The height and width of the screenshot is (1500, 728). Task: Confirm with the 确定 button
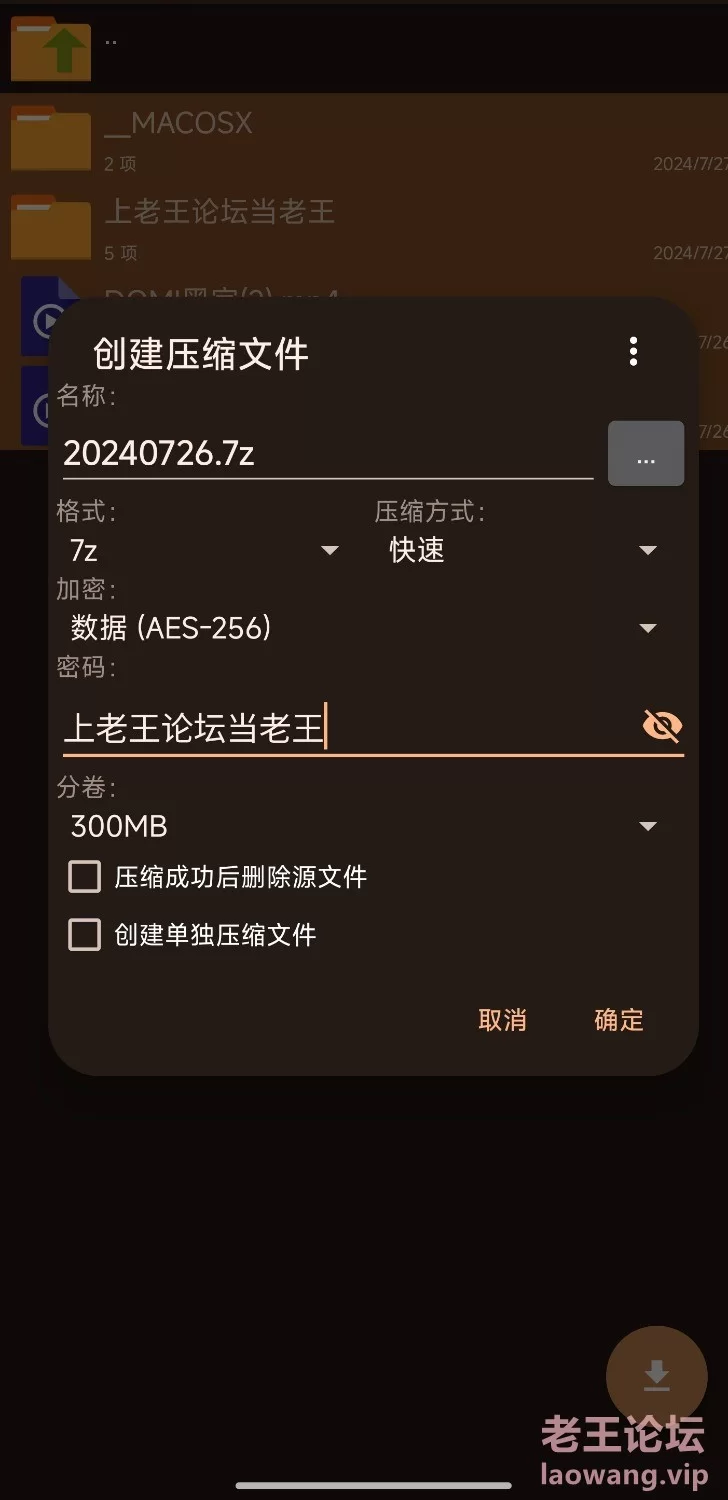[x=619, y=1020]
